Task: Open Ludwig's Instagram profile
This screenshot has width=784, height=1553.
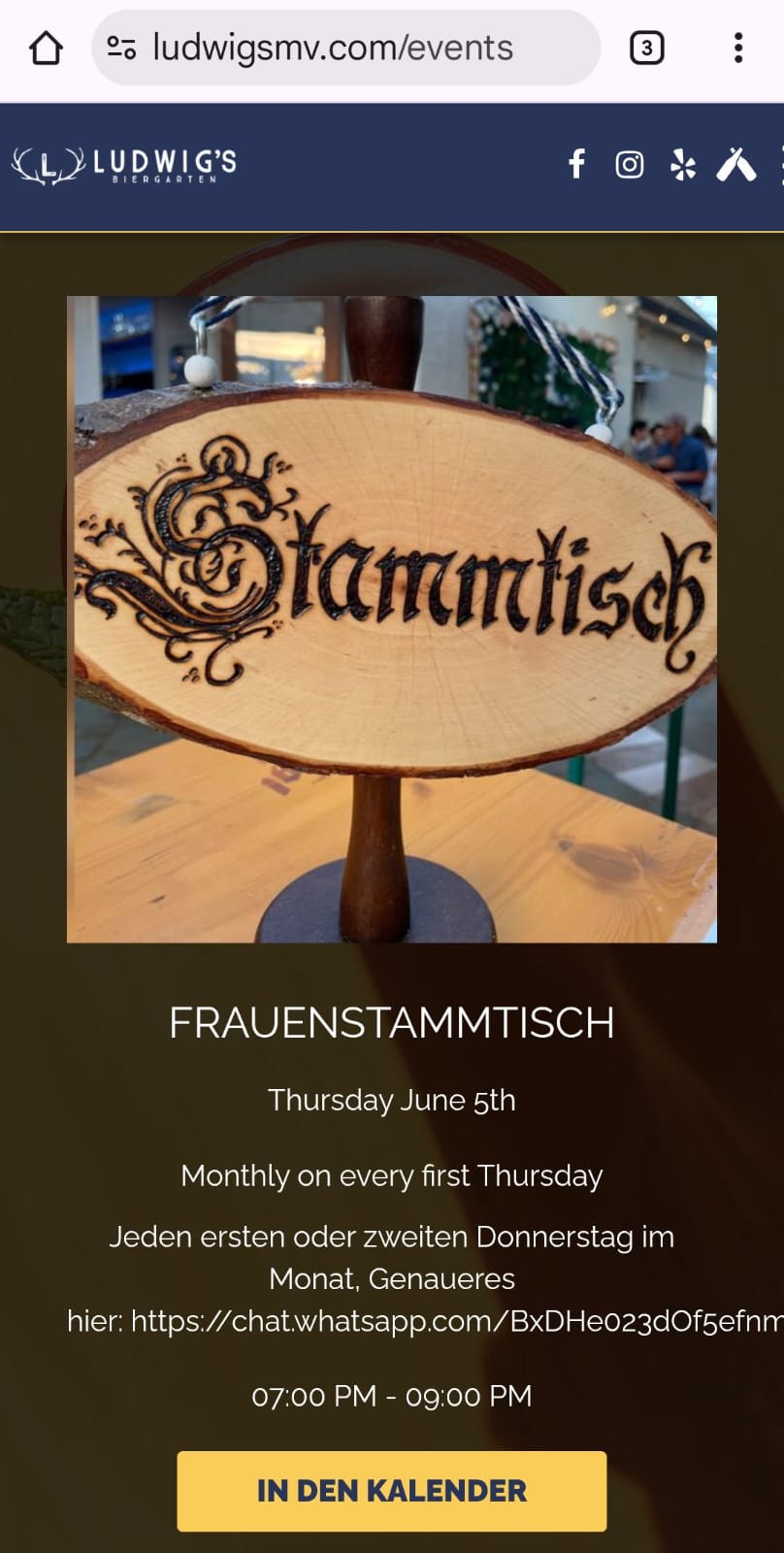Action: [629, 164]
